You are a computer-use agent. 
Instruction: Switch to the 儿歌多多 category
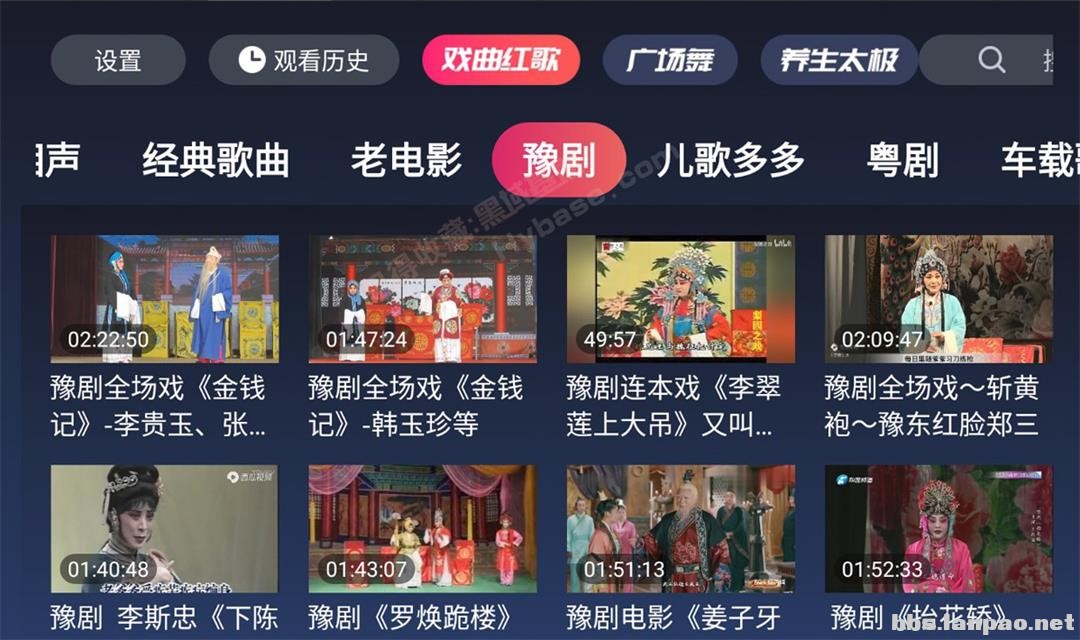coord(731,160)
